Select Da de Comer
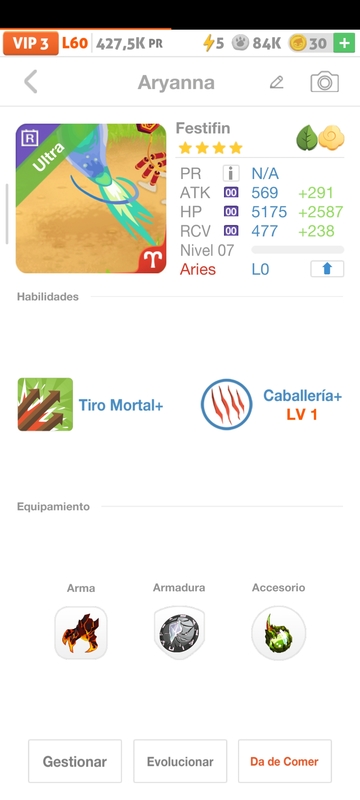 pyautogui.click(x=285, y=761)
